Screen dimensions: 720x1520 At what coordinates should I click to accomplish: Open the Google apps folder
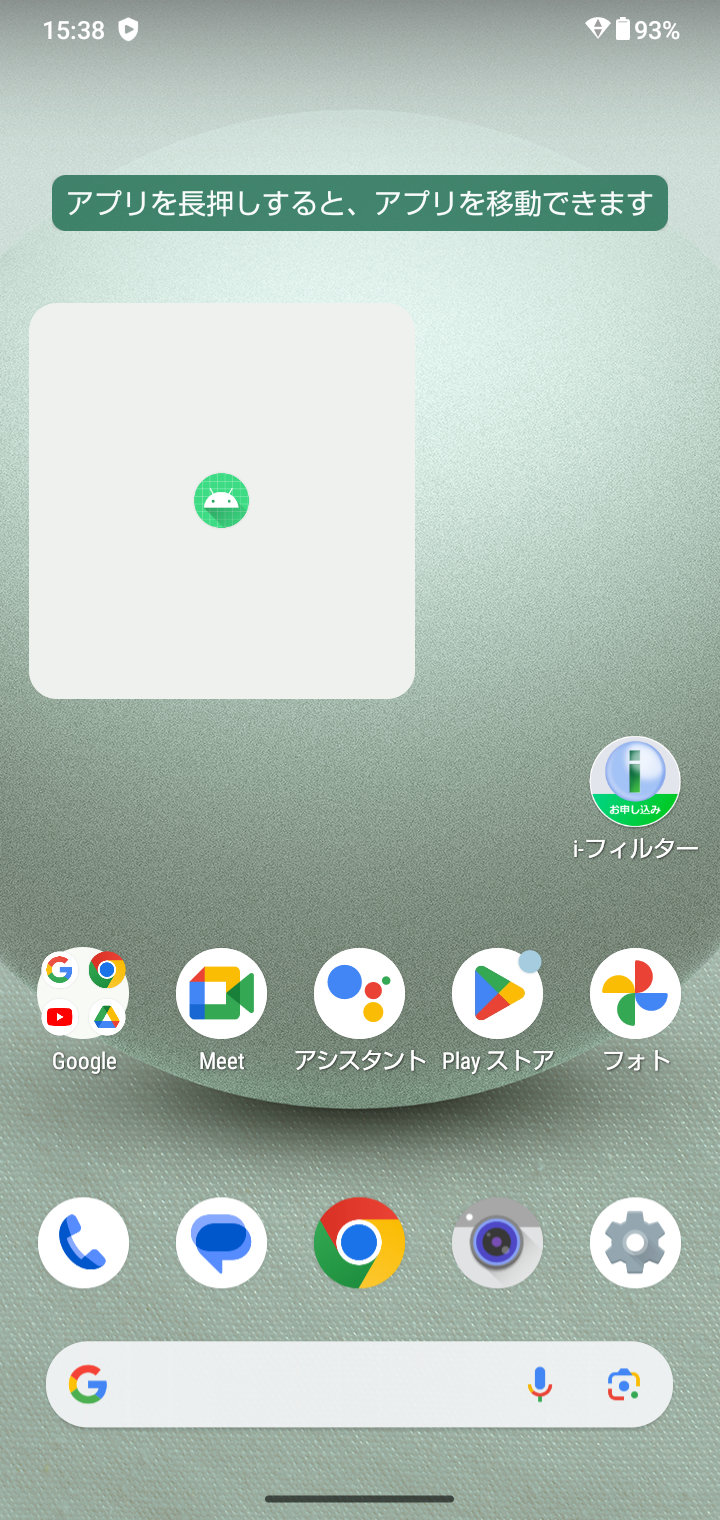tap(83, 995)
